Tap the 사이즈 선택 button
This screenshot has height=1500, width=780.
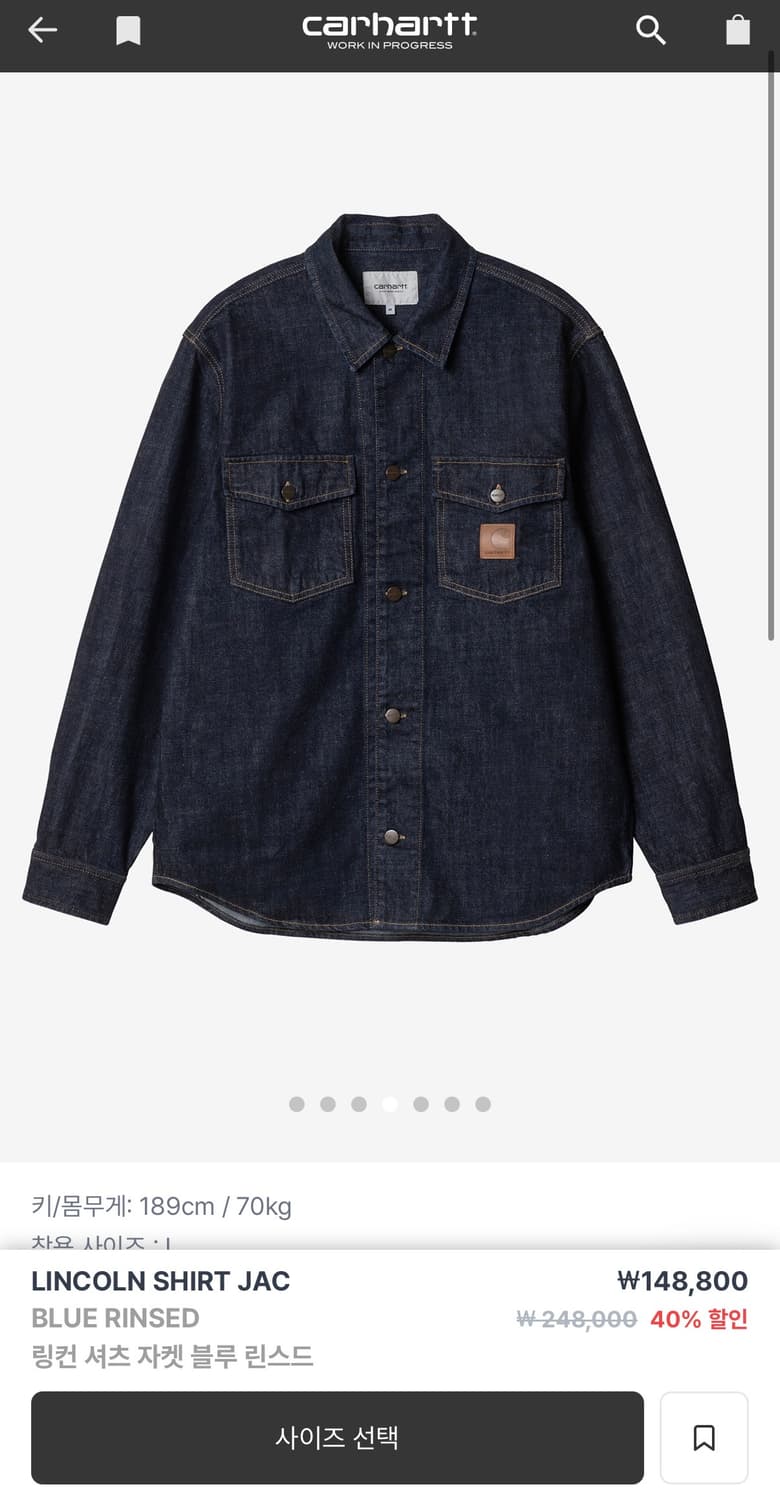click(x=338, y=1437)
